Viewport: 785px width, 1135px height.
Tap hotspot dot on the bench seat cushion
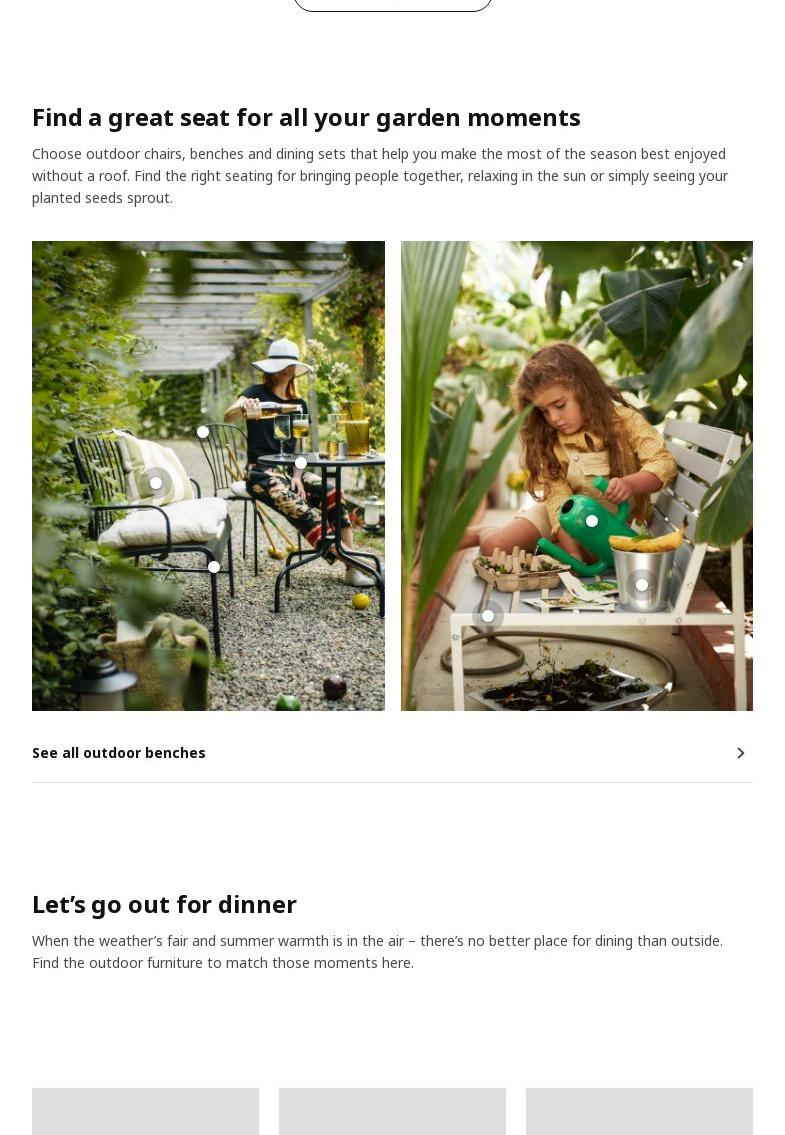pos(214,567)
